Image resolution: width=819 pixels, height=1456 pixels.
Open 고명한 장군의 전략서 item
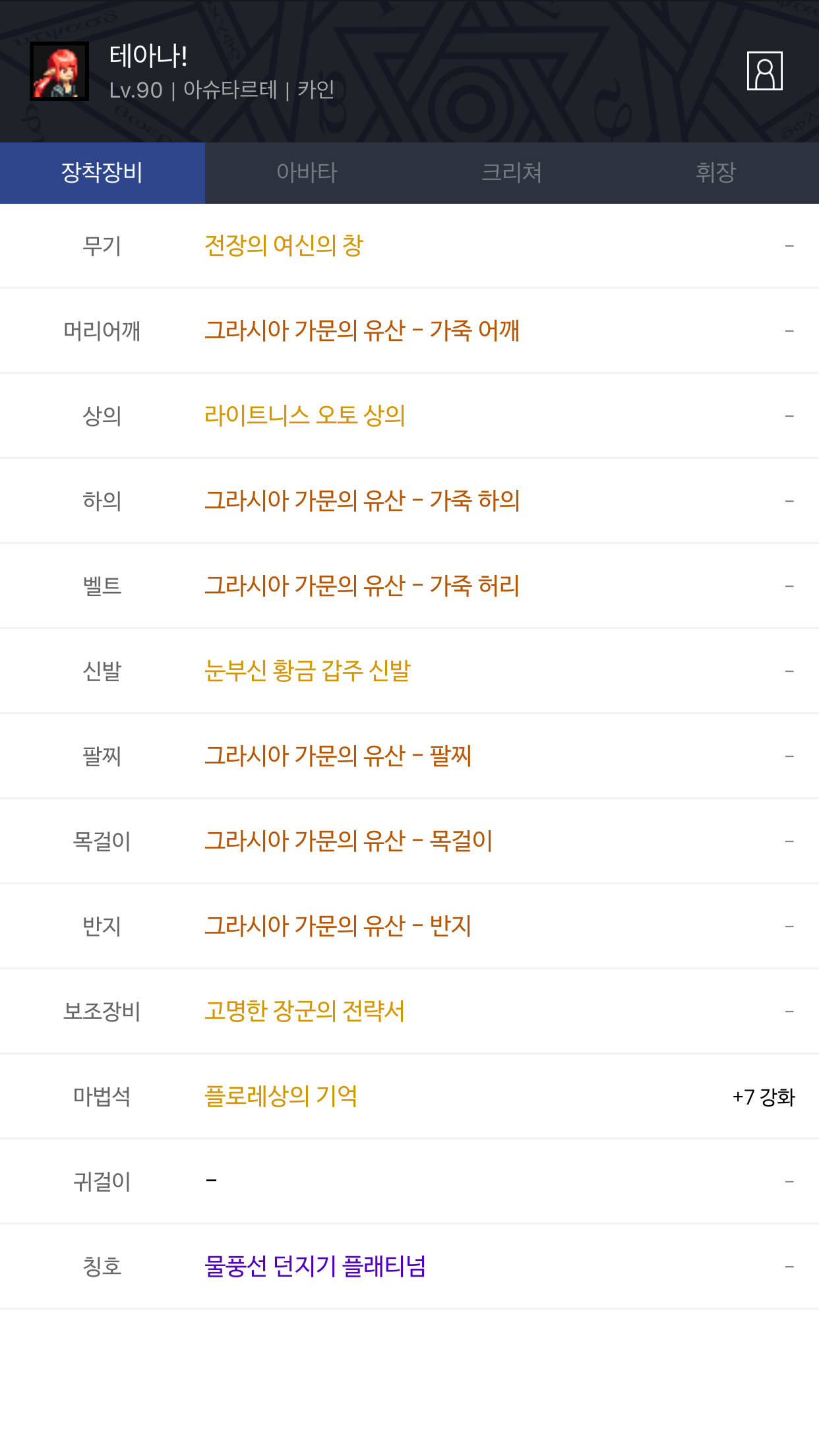point(305,1012)
